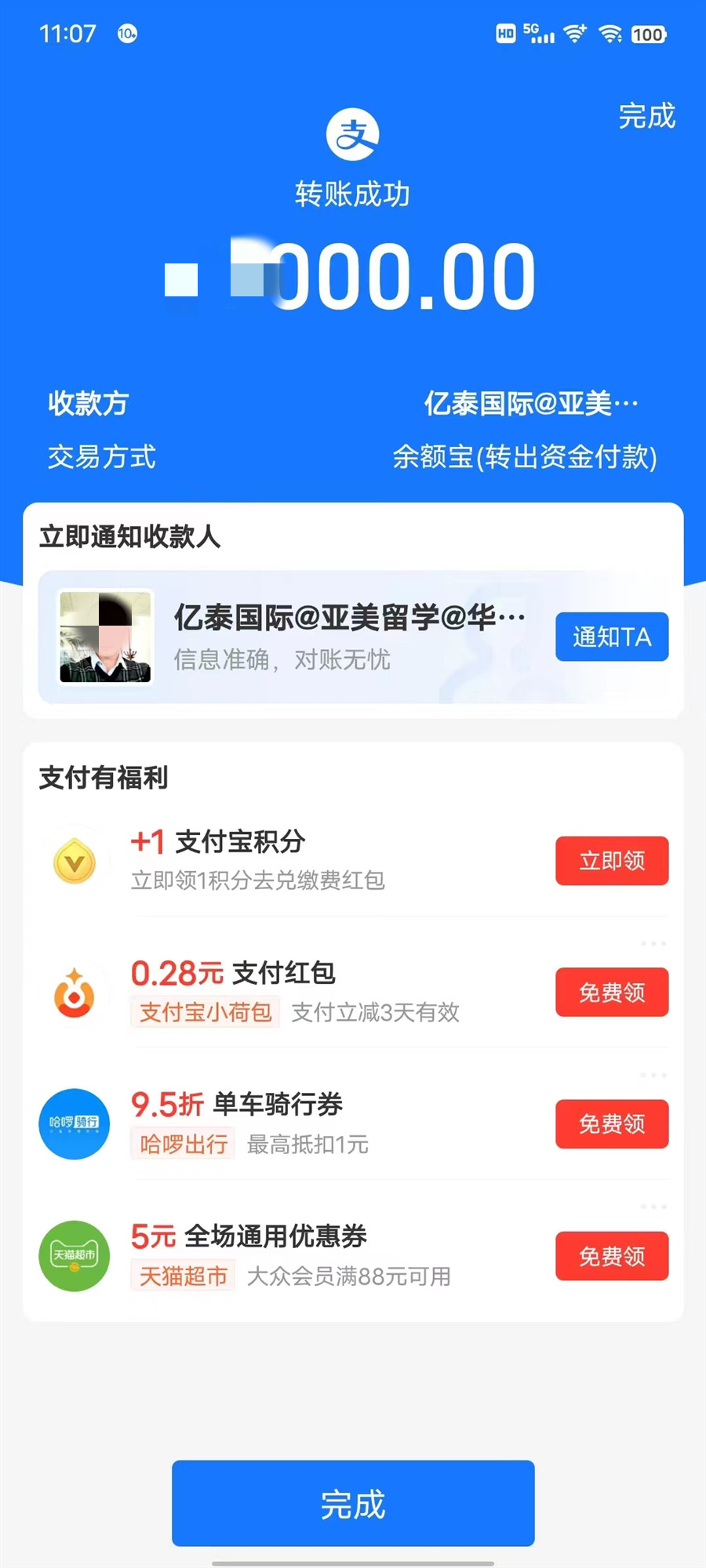Claim the bike riding coupon via 免费领
Screen dimensions: 706x1568
611,1124
